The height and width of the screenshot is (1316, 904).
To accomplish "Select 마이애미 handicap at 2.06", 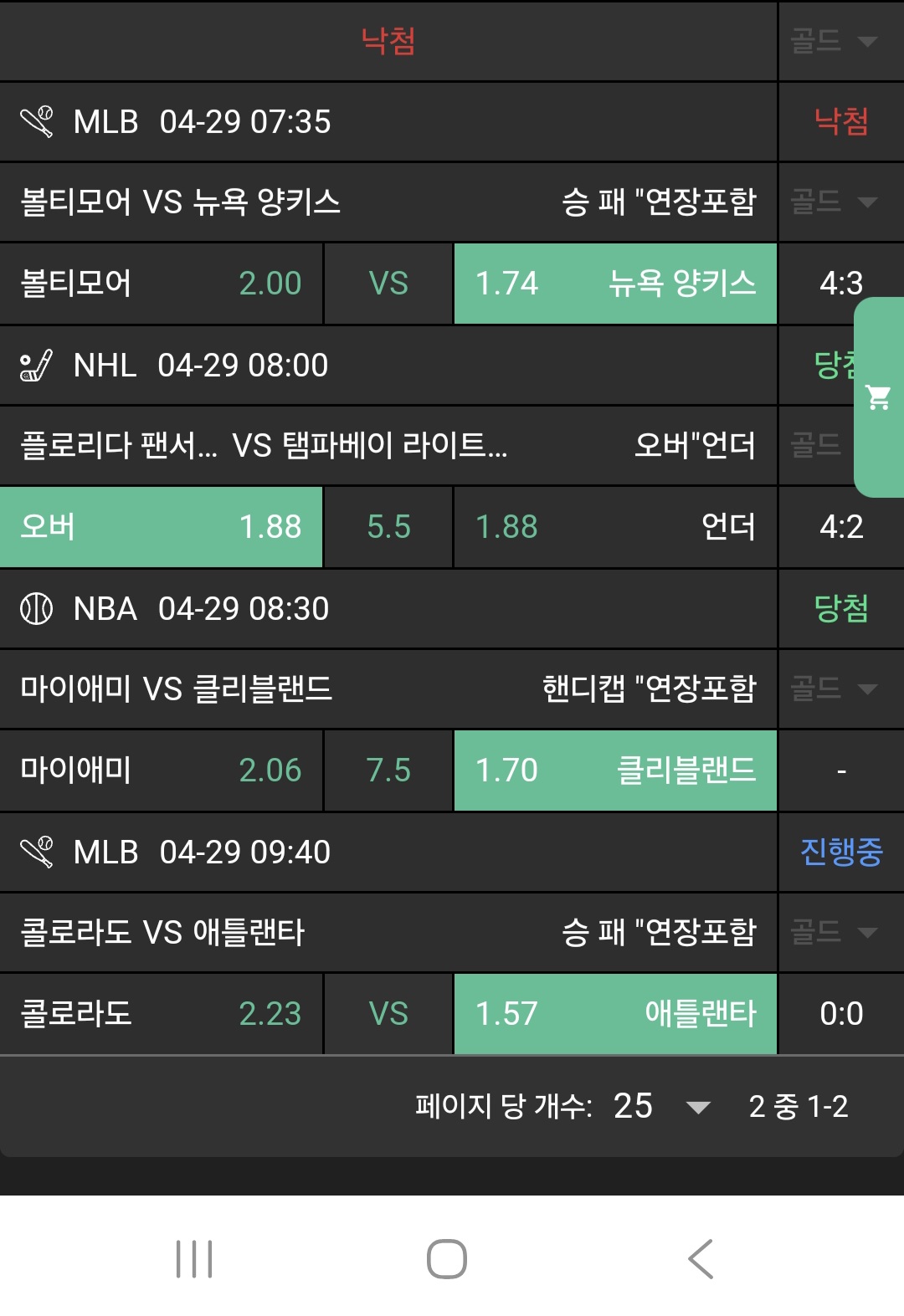I will click(161, 771).
